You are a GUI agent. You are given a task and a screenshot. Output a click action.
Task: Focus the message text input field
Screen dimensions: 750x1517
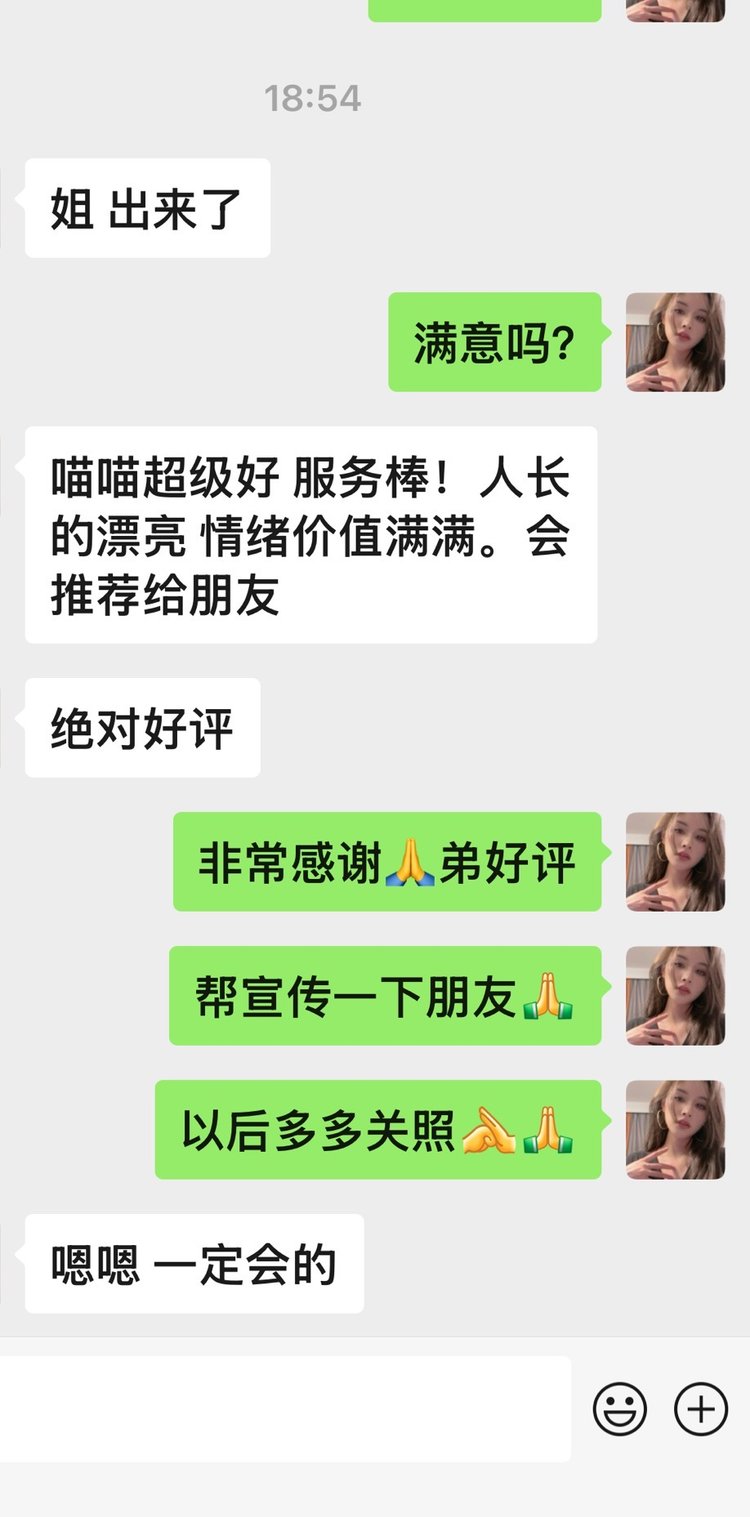point(285,1409)
